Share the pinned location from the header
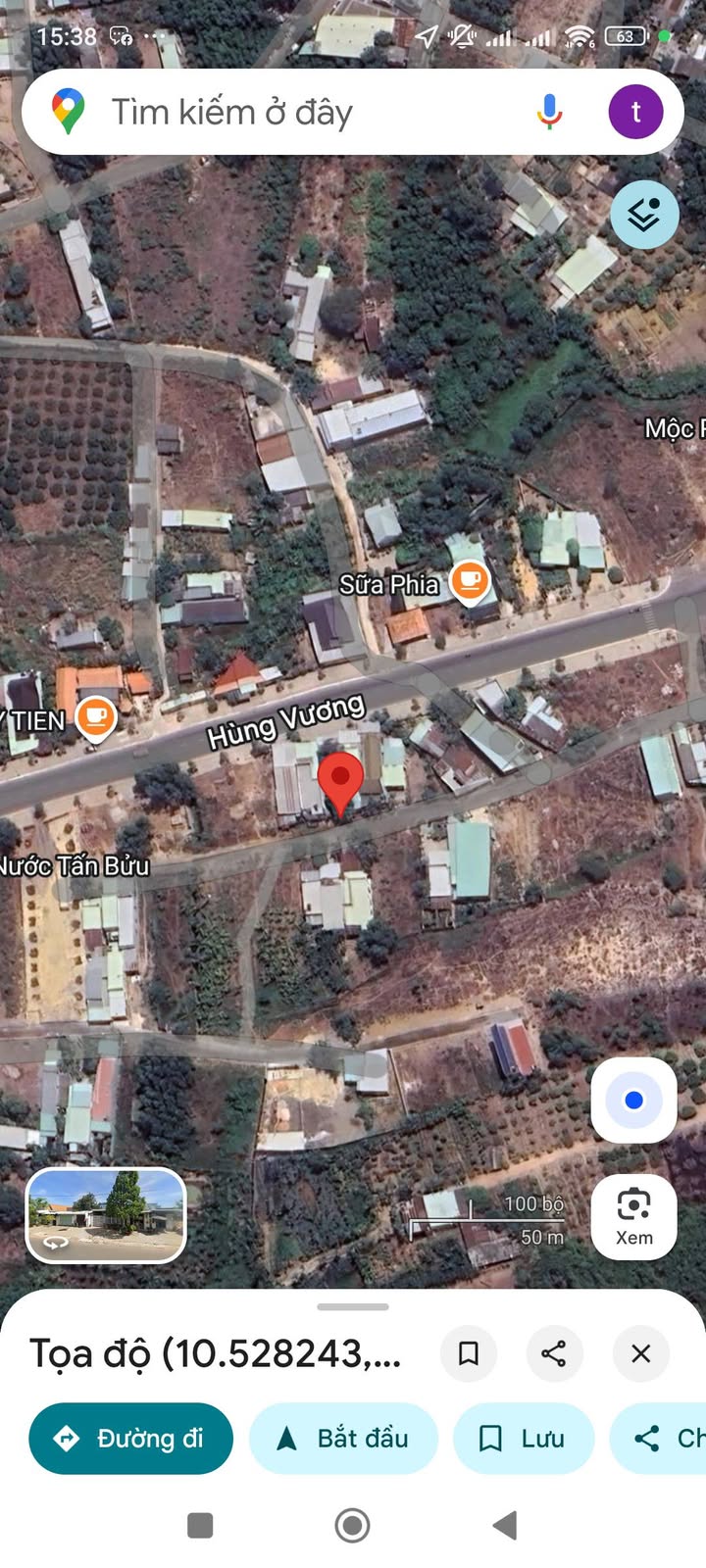 click(554, 1353)
